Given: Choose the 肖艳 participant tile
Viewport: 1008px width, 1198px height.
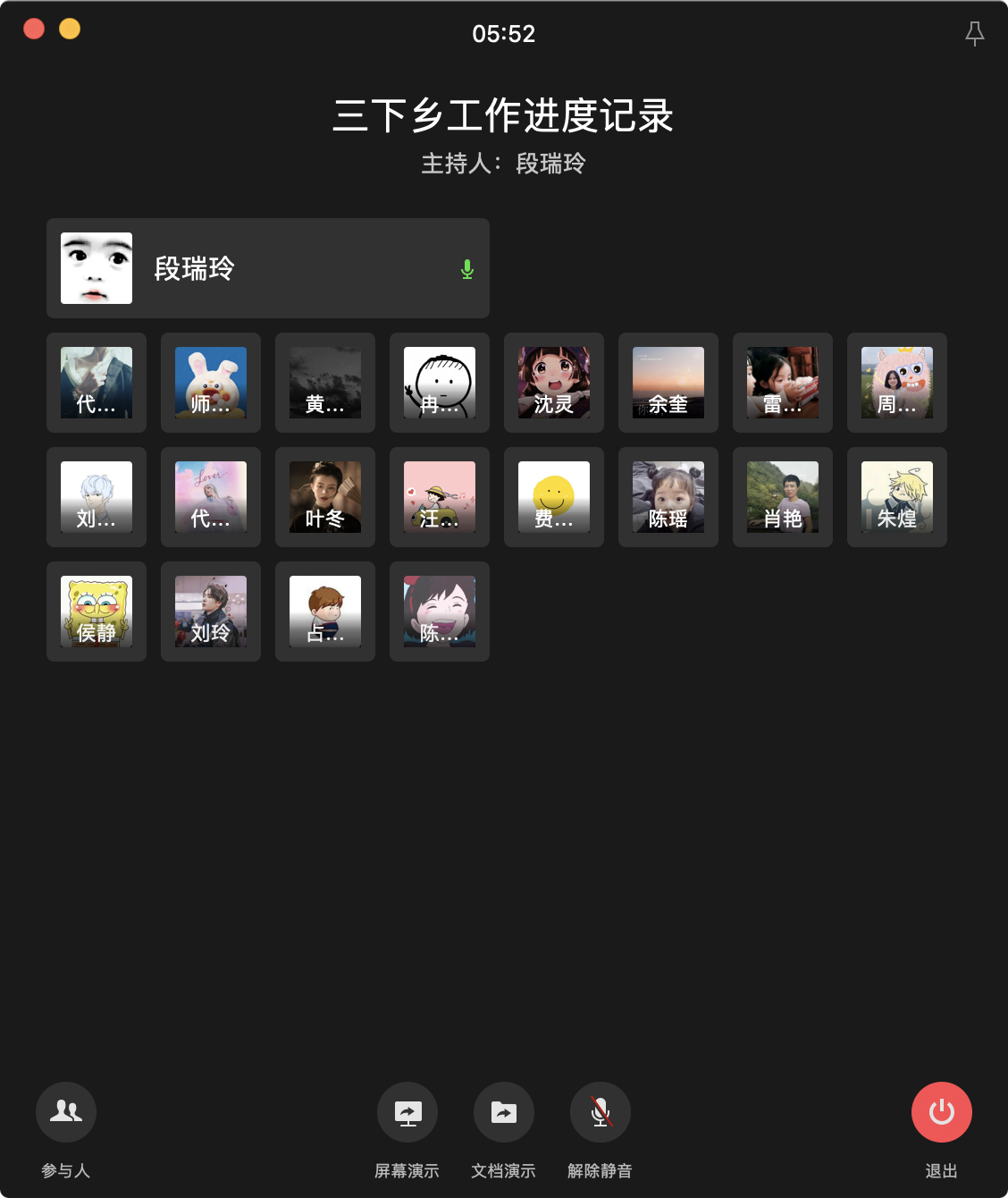Looking at the screenshot, I should click(783, 497).
